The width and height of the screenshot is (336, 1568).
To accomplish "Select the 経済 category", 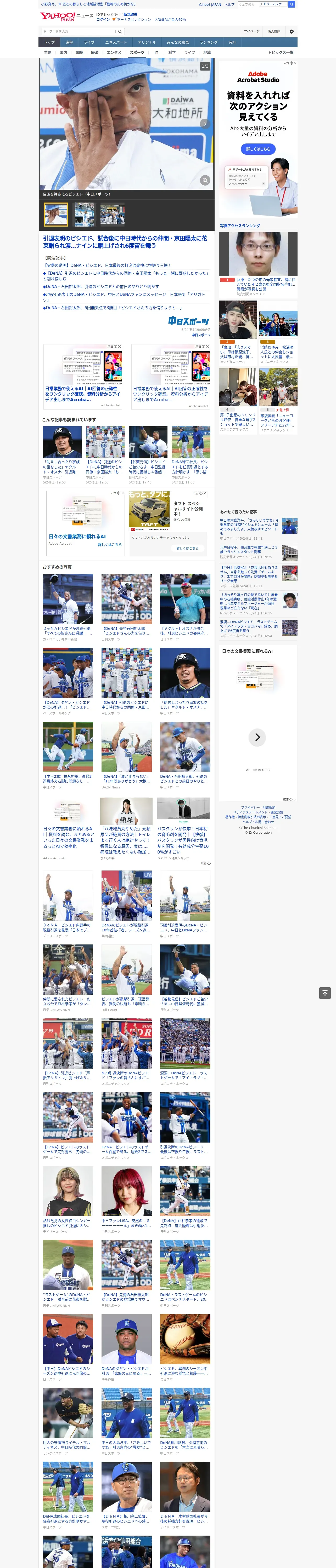I will pos(94,52).
